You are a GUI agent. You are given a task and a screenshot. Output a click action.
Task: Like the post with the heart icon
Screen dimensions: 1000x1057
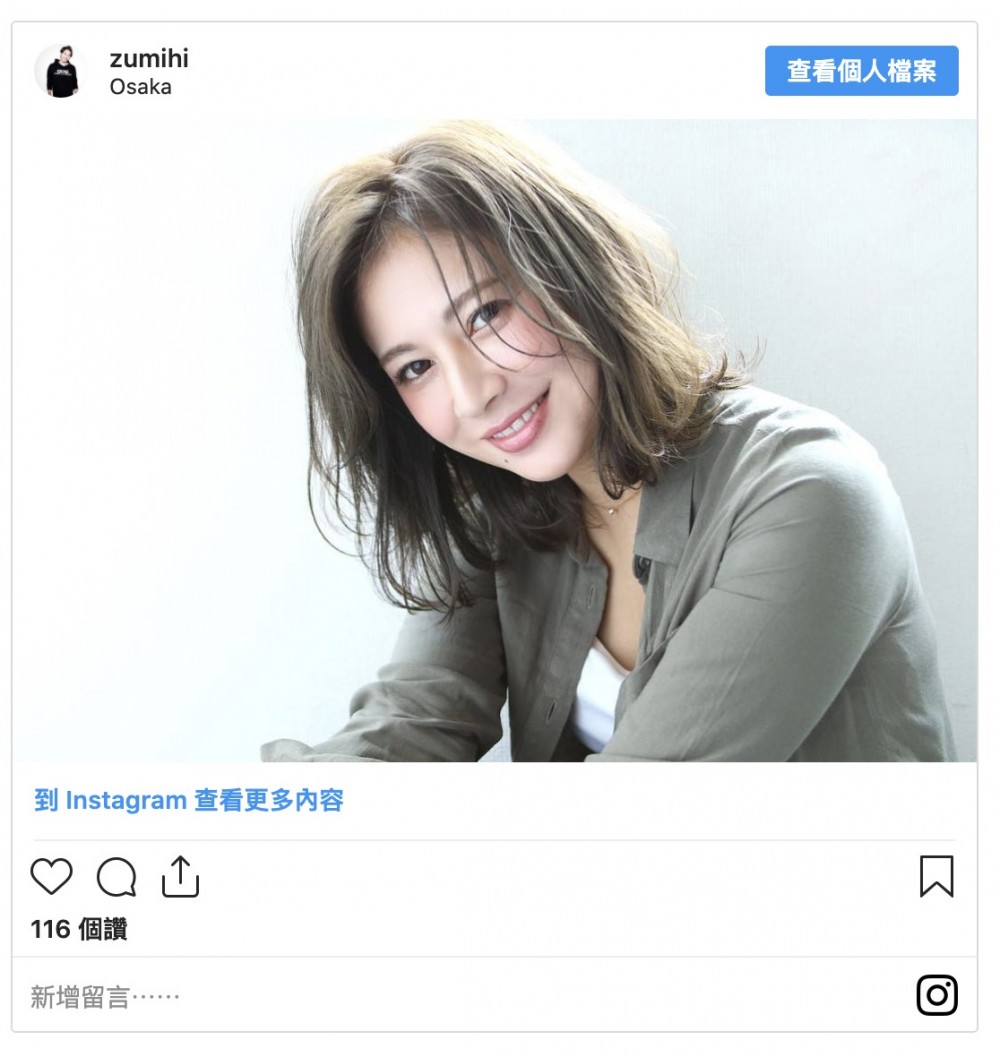[51, 877]
